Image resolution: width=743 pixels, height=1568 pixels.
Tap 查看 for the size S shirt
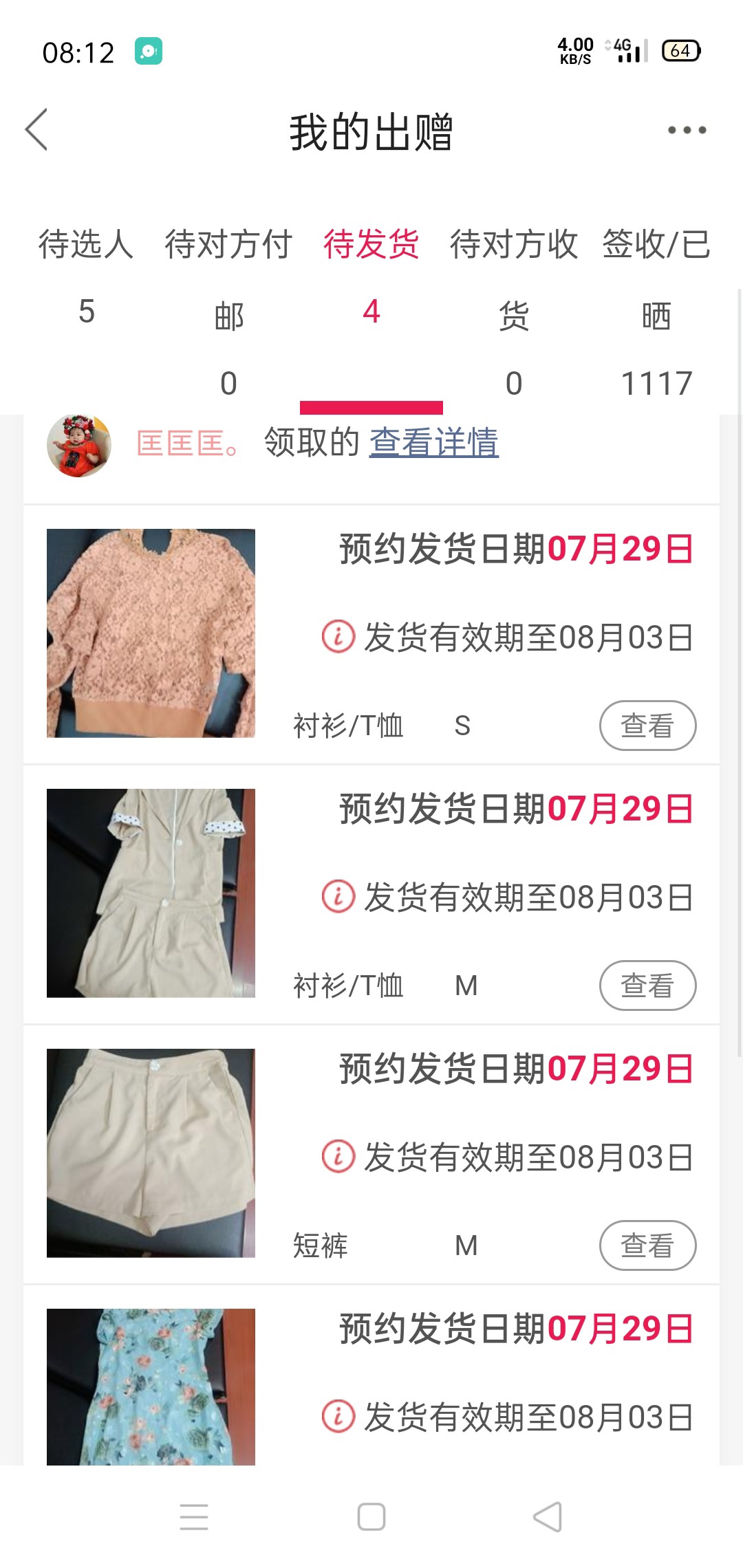(x=647, y=726)
